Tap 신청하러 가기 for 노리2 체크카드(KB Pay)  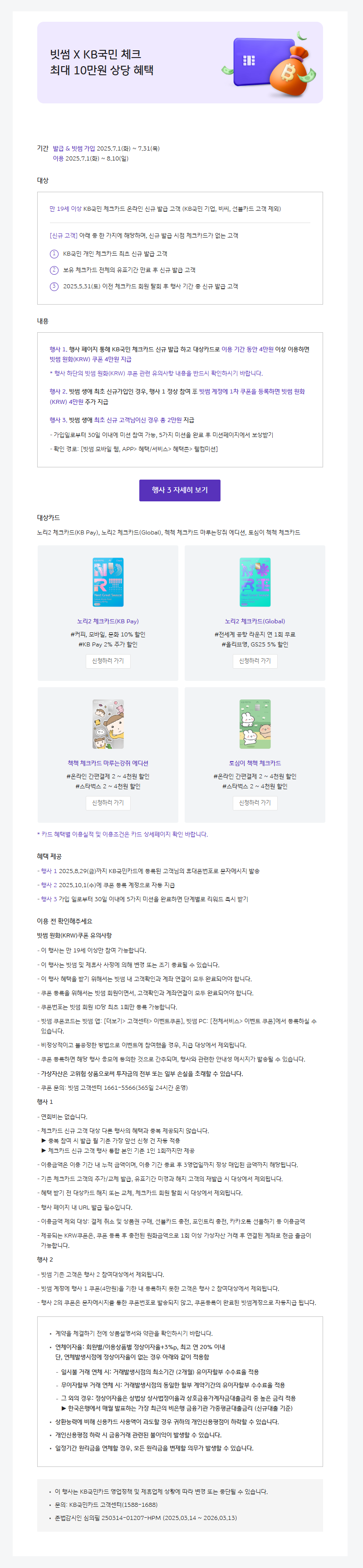pos(108,660)
